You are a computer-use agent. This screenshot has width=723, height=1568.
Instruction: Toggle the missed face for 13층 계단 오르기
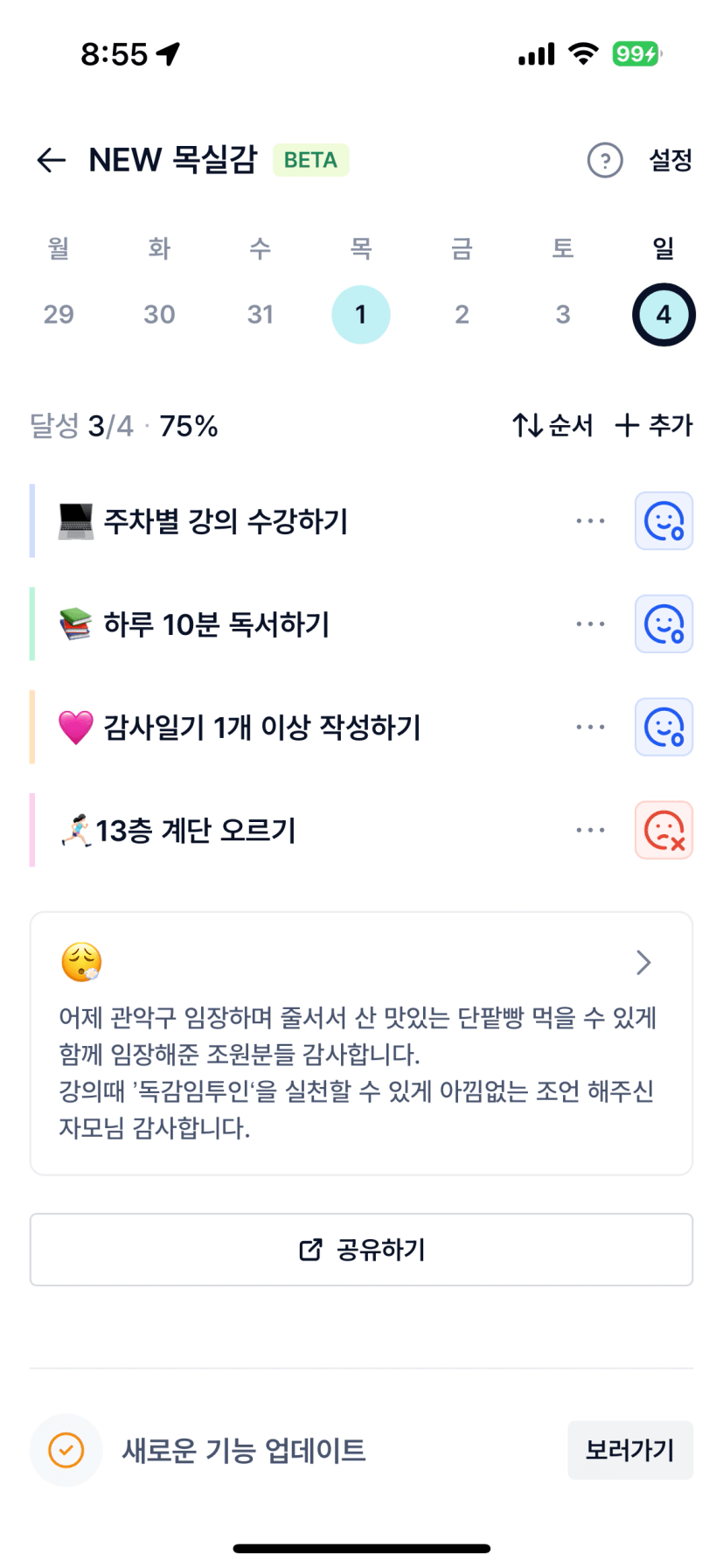664,830
